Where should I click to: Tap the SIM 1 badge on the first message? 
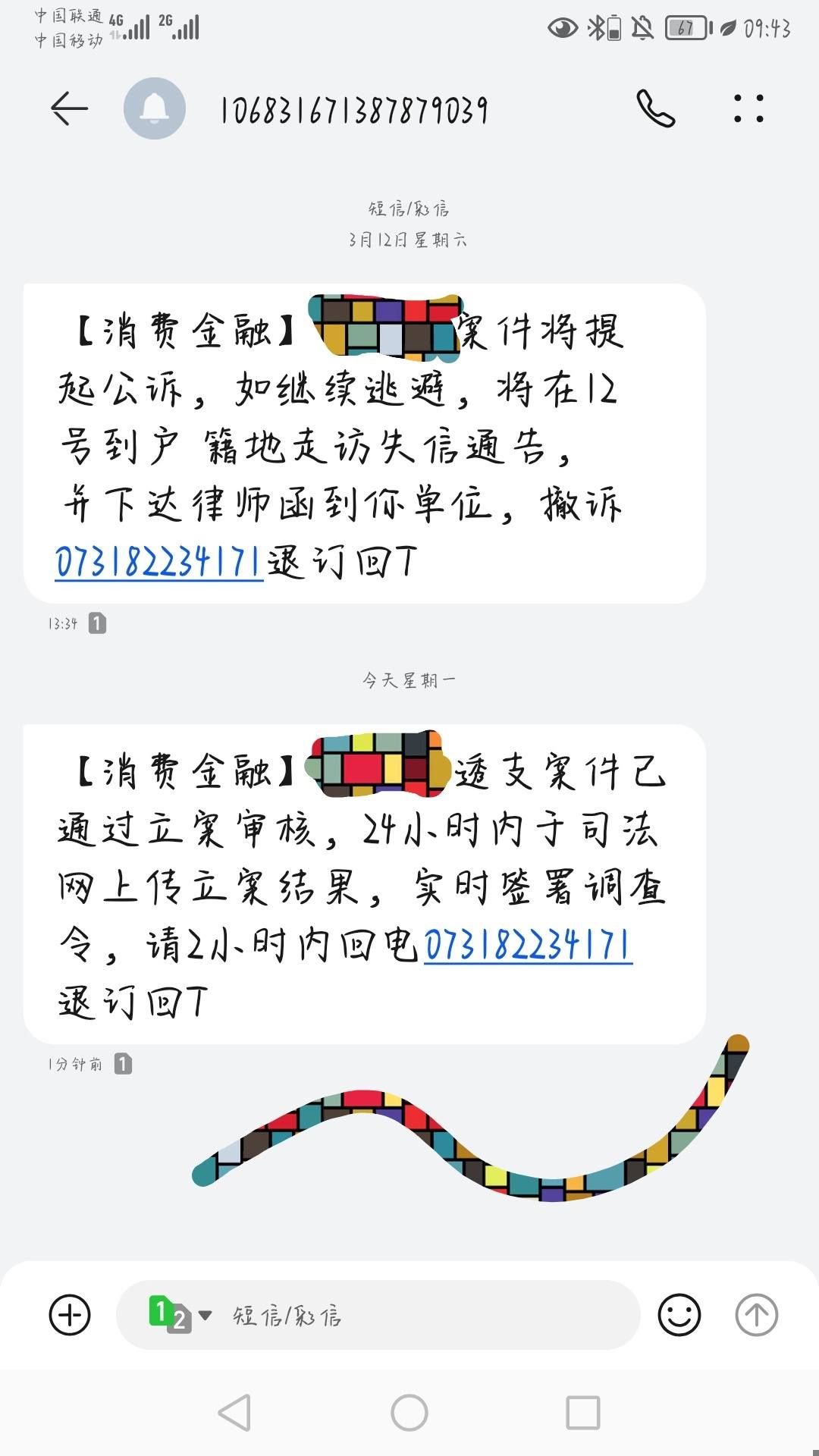[96, 622]
